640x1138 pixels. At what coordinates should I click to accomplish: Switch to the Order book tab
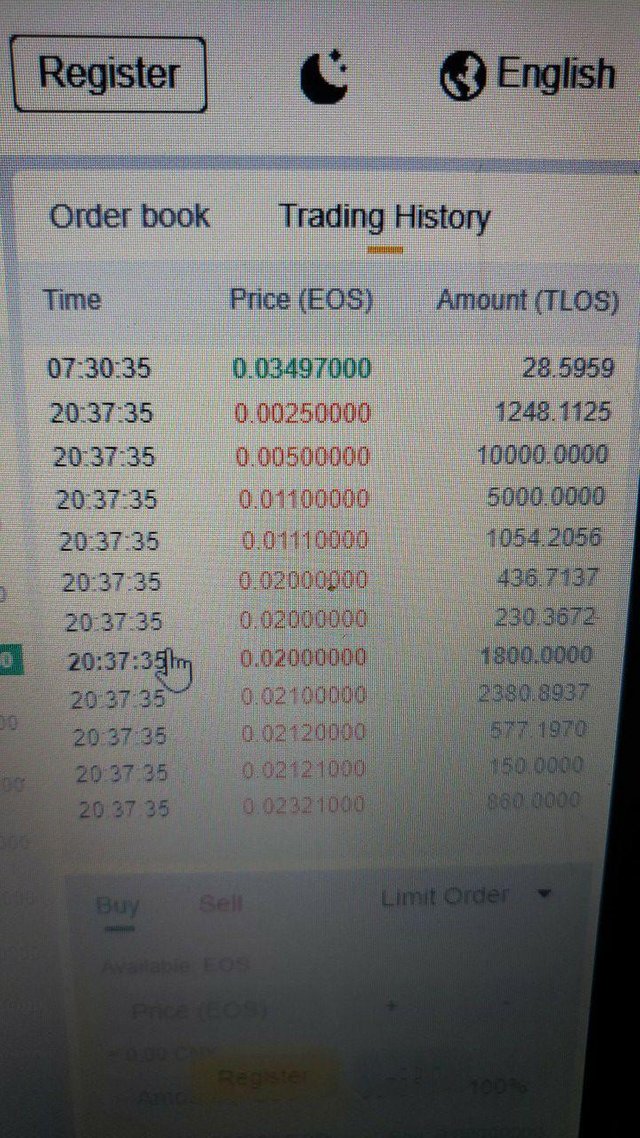128,216
